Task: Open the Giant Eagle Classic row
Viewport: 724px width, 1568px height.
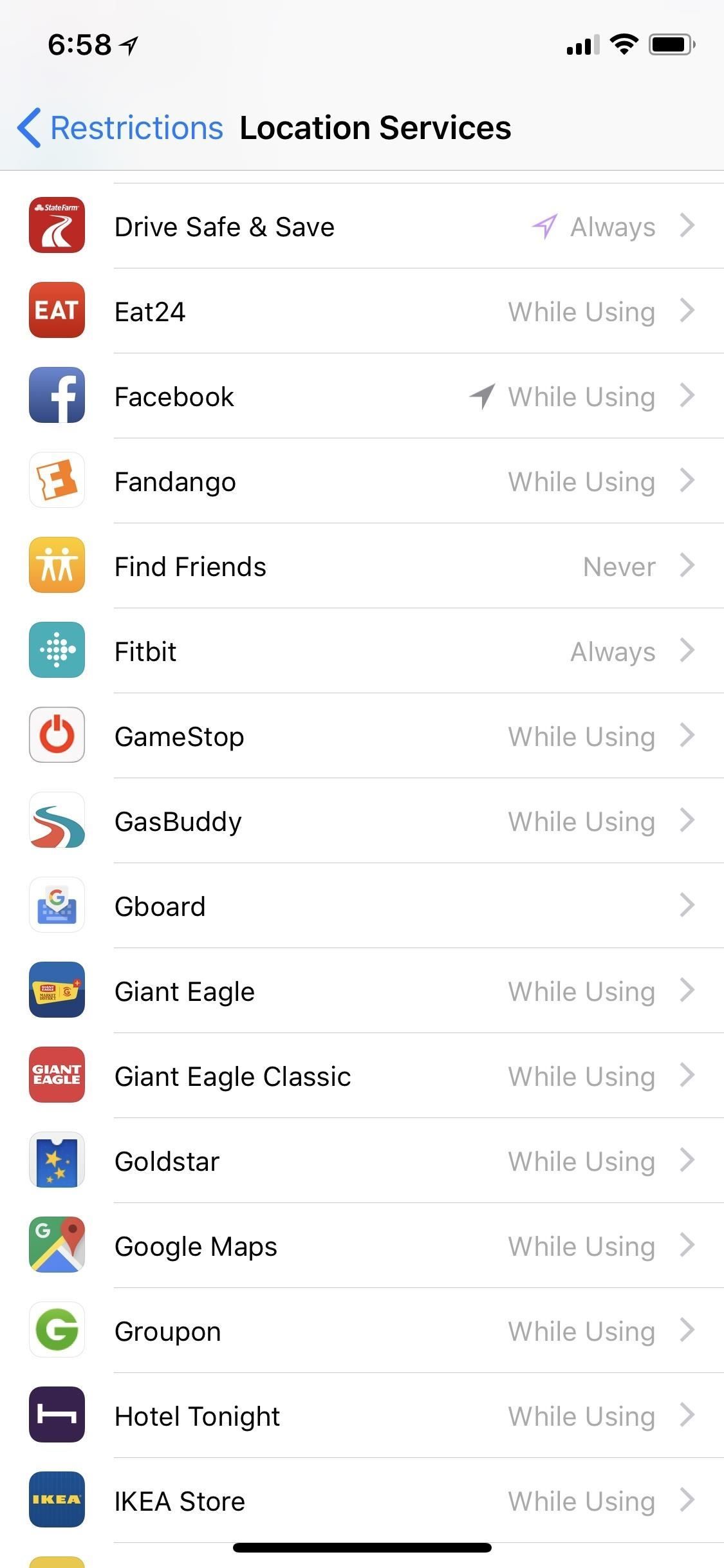Action: click(x=362, y=1076)
